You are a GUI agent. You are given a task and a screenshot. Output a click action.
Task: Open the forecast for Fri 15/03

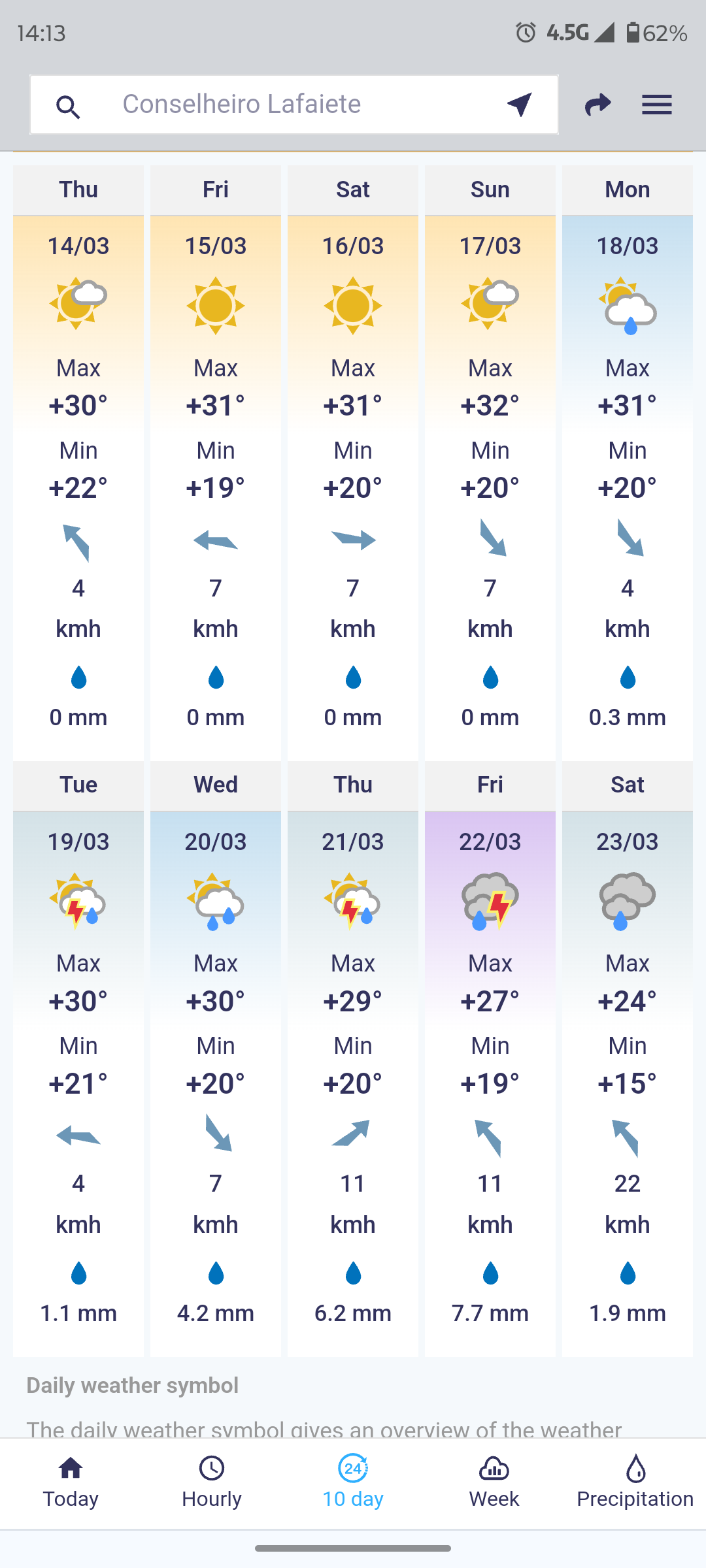tap(216, 463)
